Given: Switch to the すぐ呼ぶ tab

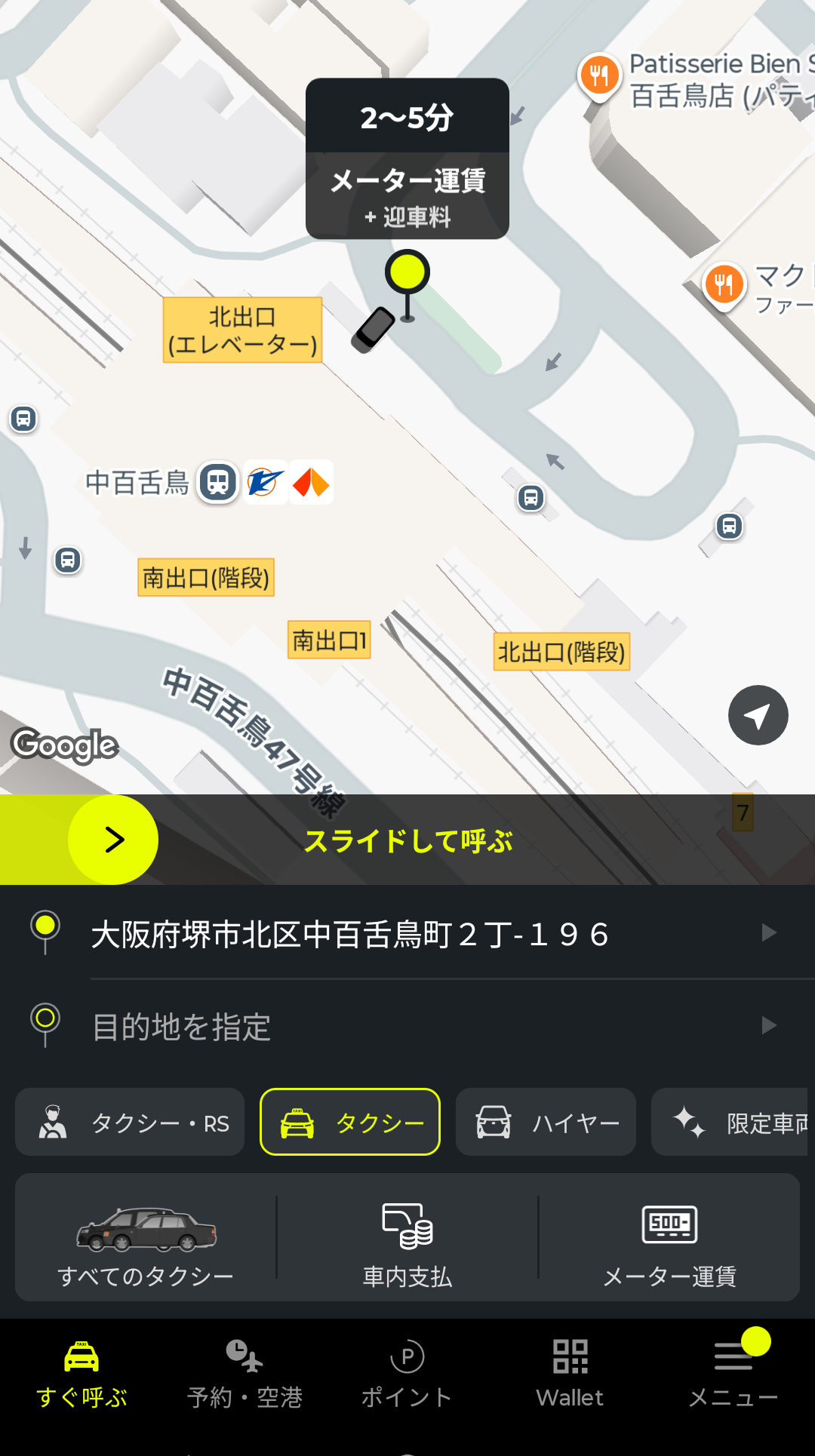Looking at the screenshot, I should click(x=81, y=1375).
